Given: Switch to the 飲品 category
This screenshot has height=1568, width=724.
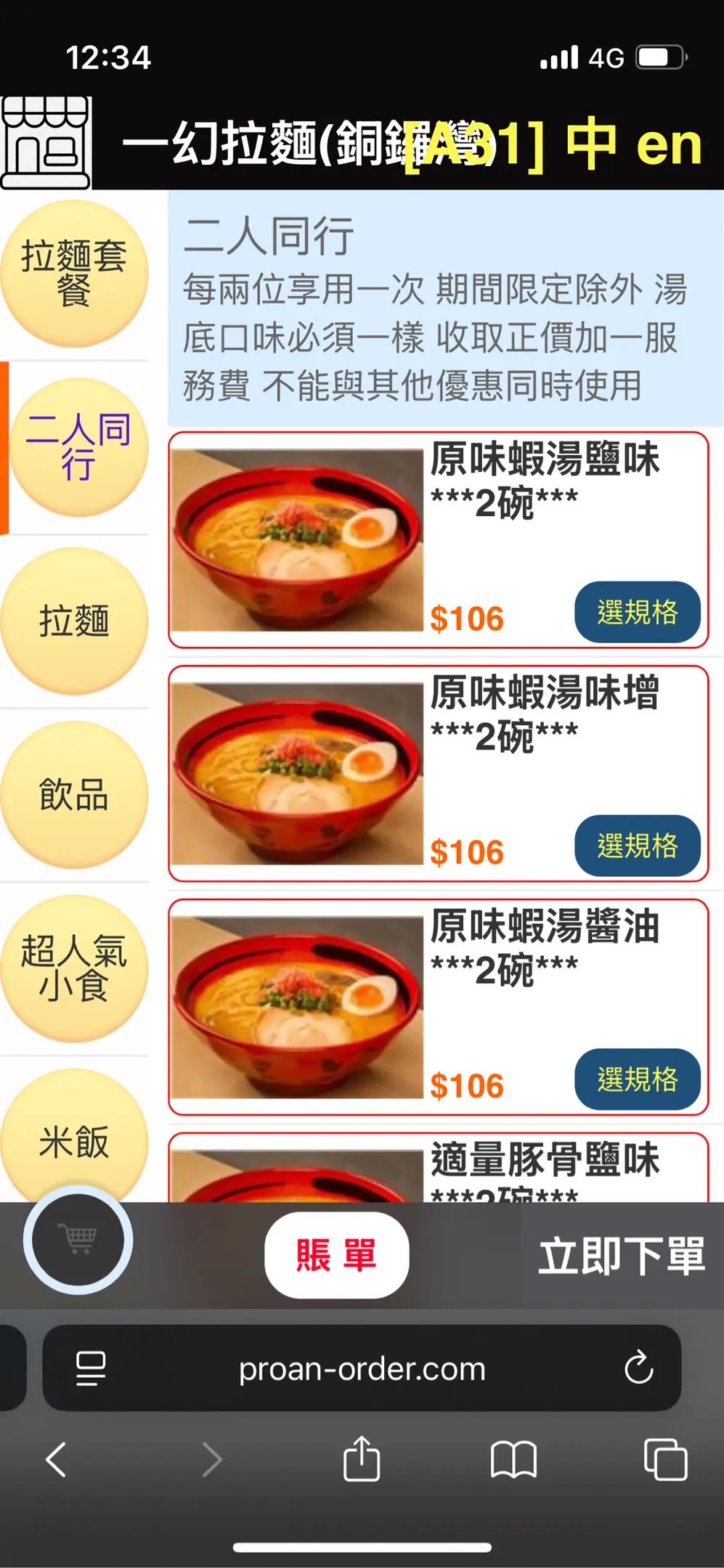Looking at the screenshot, I should coord(74,795).
